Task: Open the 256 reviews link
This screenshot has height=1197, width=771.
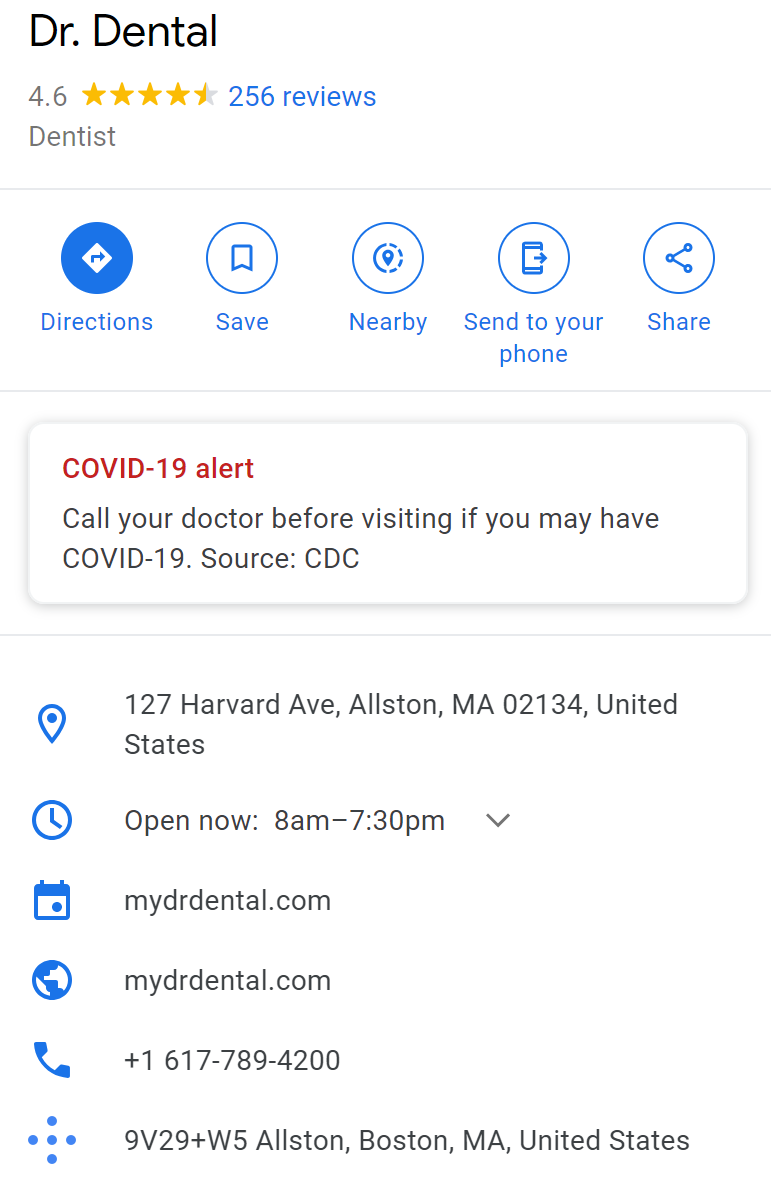Action: (302, 97)
